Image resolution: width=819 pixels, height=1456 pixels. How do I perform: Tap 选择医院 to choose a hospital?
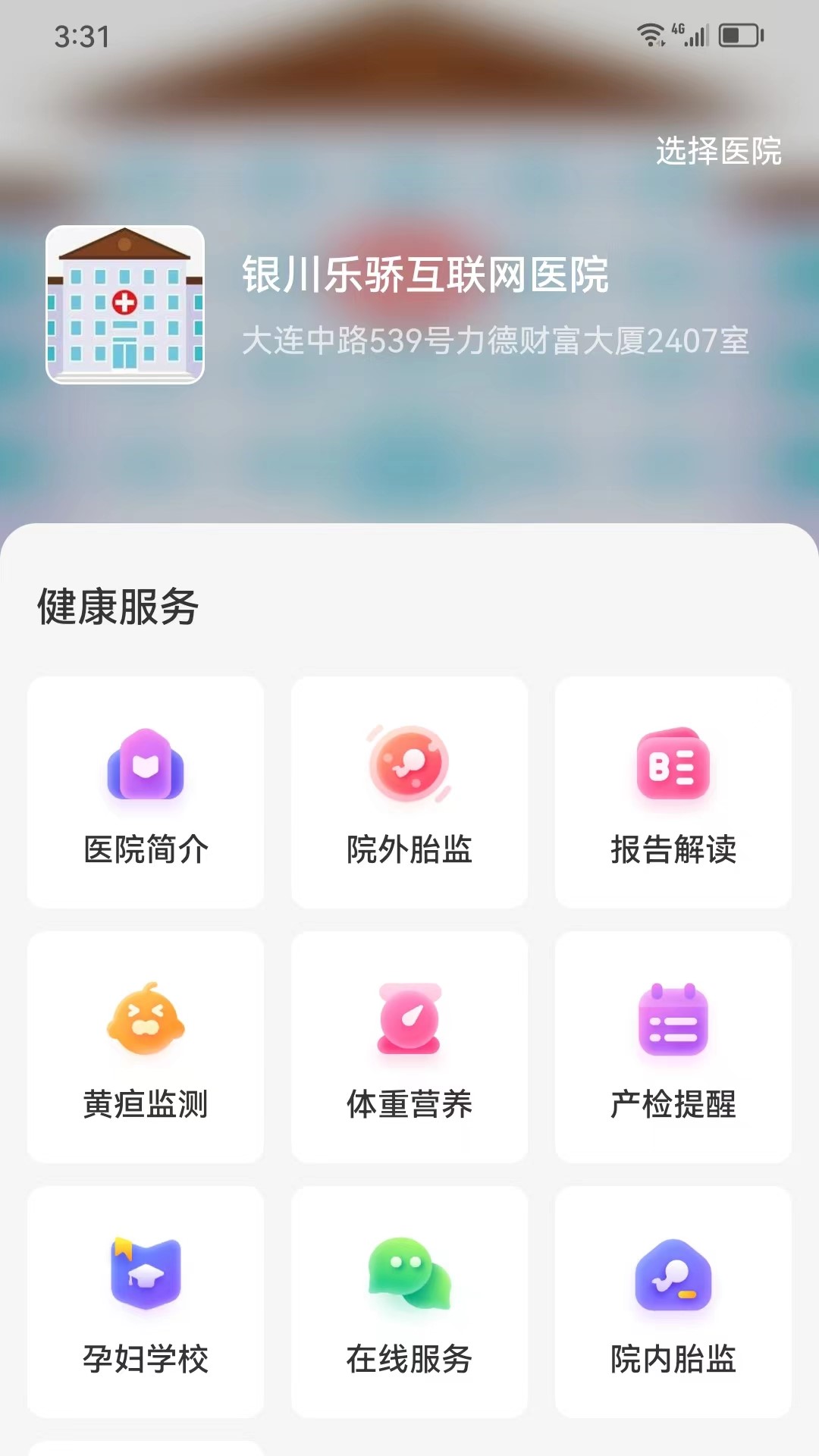pos(718,151)
